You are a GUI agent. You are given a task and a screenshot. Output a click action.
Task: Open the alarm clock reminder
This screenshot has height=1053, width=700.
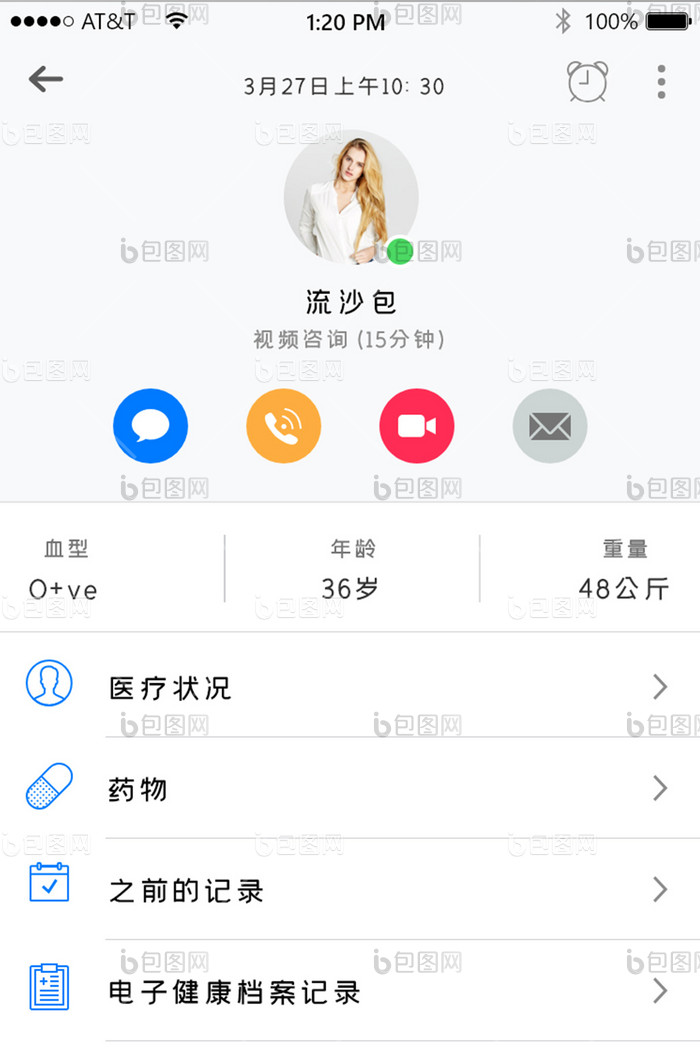[587, 81]
